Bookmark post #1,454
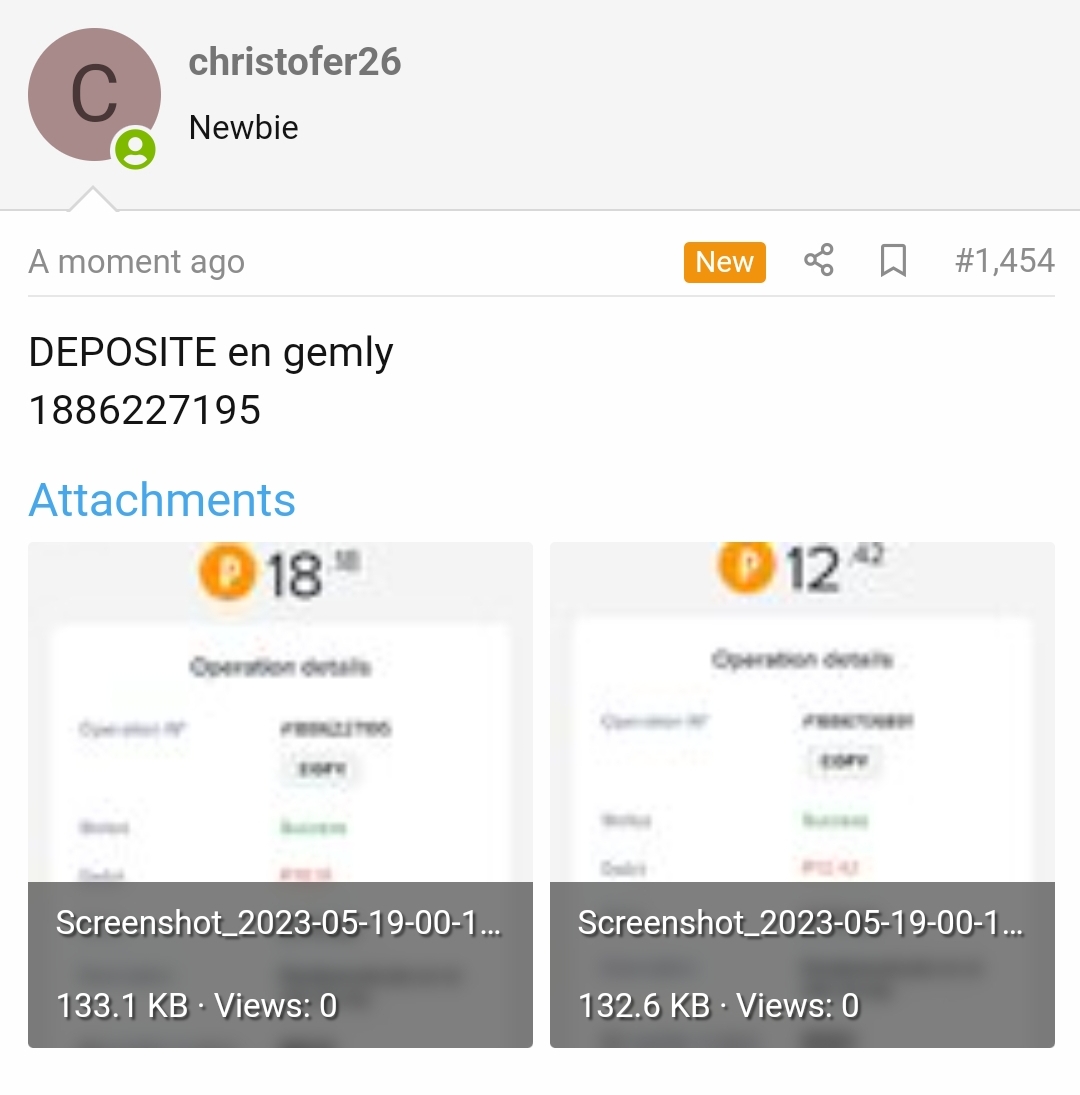Viewport: 1080px width, 1095px height. (893, 261)
